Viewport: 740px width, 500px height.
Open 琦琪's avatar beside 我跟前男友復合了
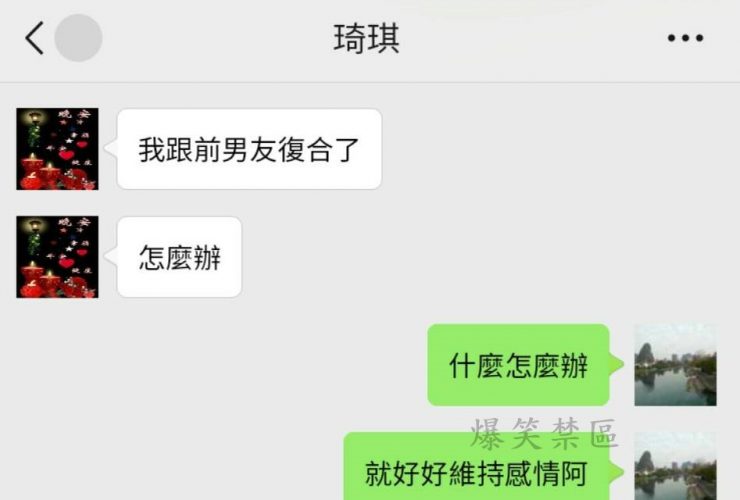[57, 149]
